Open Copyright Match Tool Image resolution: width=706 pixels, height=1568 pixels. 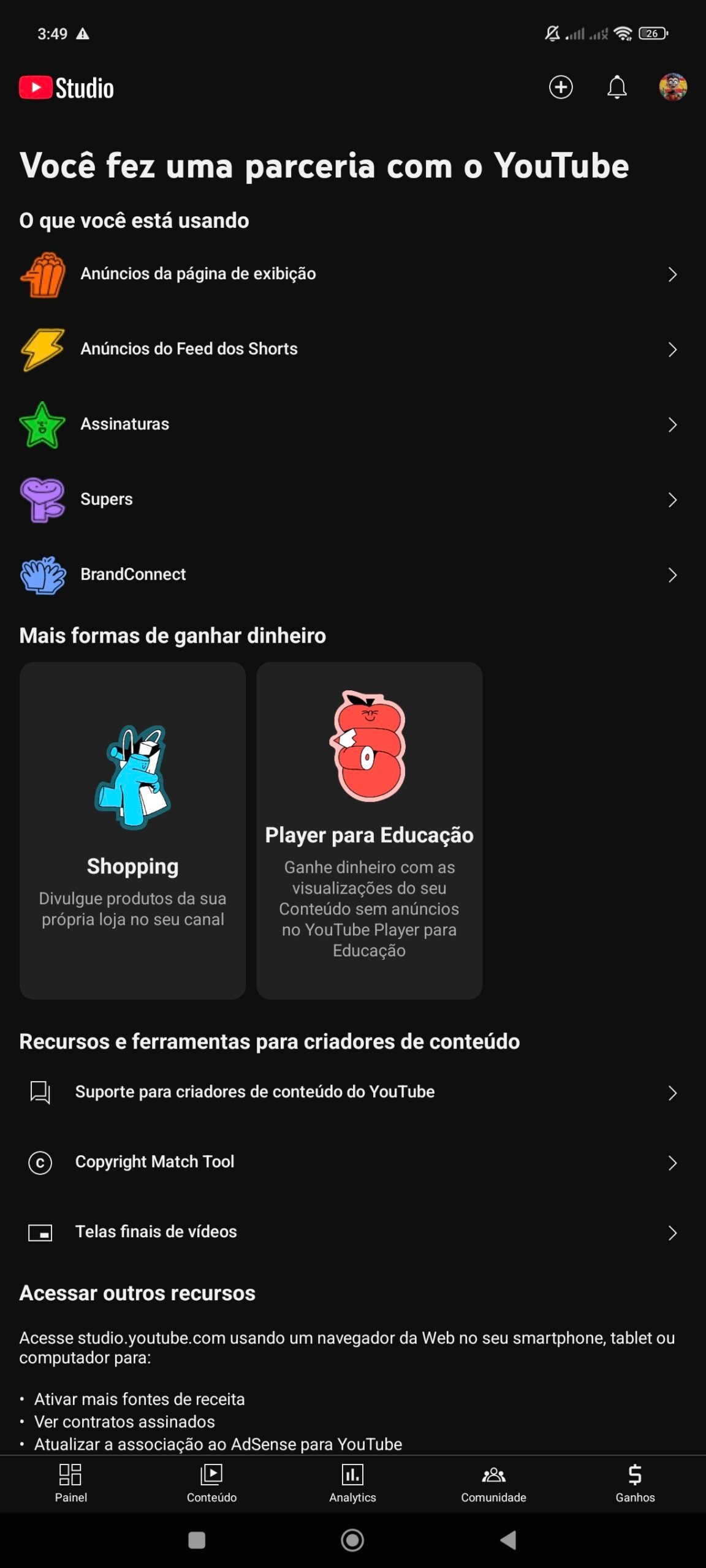(349, 1162)
